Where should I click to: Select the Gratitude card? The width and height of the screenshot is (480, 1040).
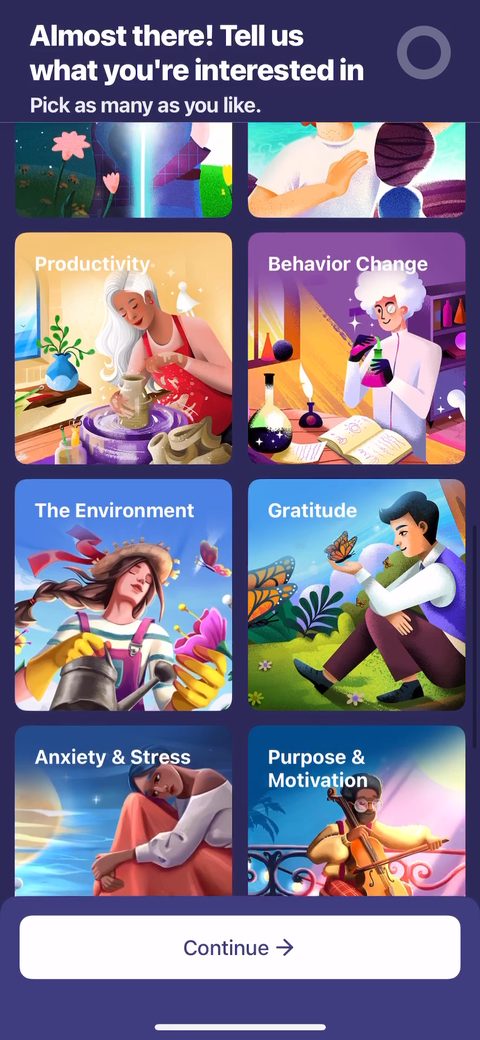357,595
